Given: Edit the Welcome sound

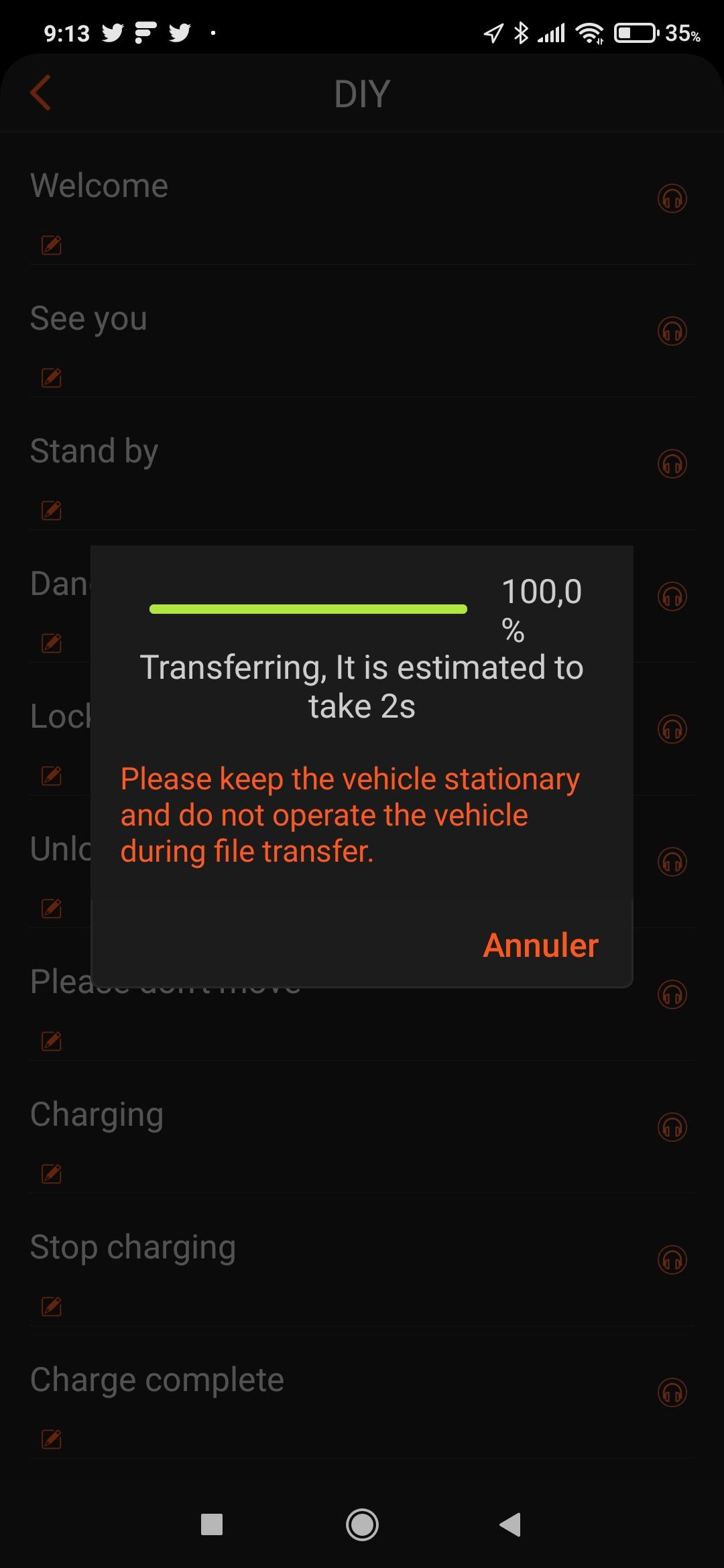Looking at the screenshot, I should [x=52, y=245].
